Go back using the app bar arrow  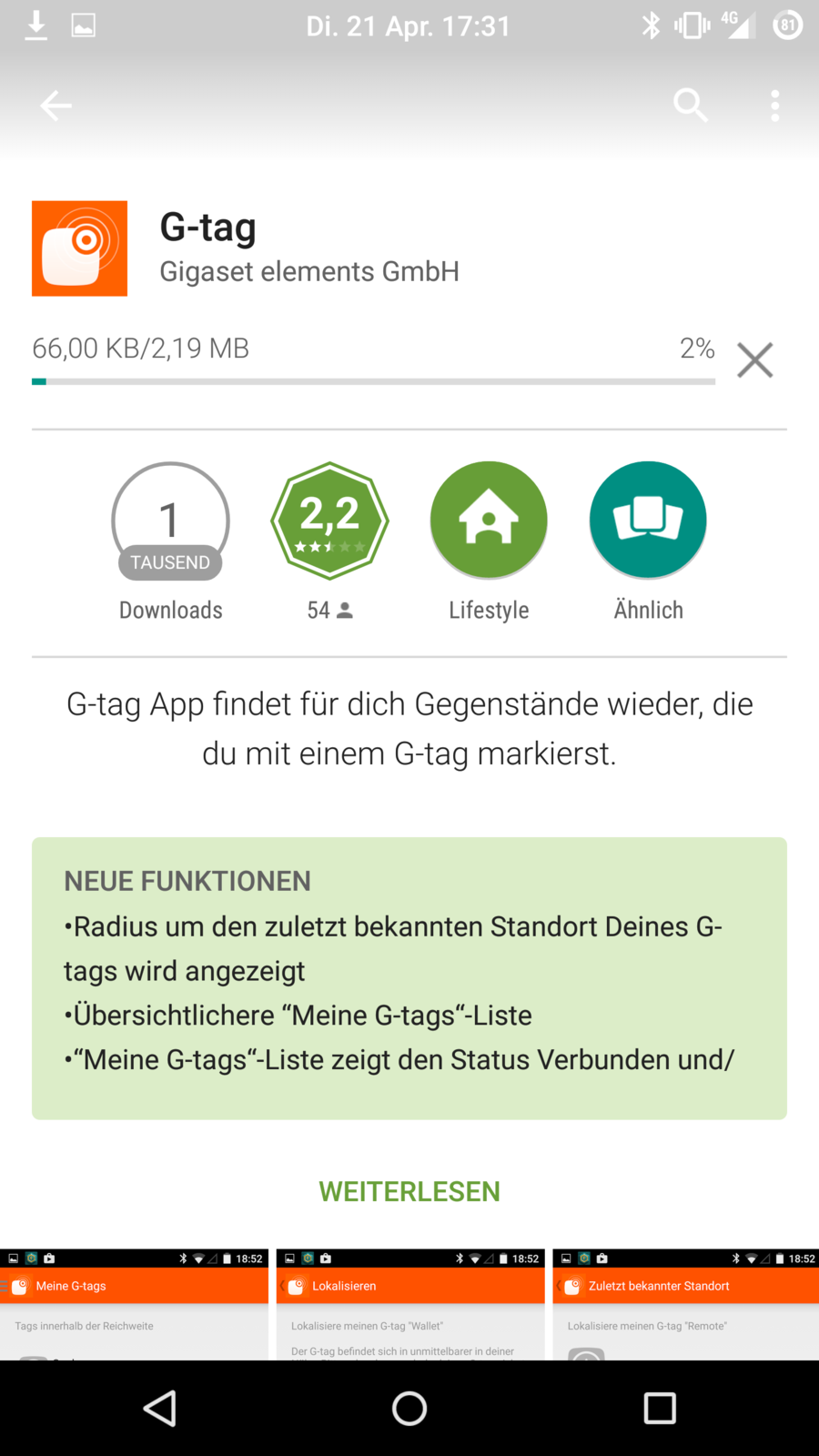pyautogui.click(x=56, y=106)
